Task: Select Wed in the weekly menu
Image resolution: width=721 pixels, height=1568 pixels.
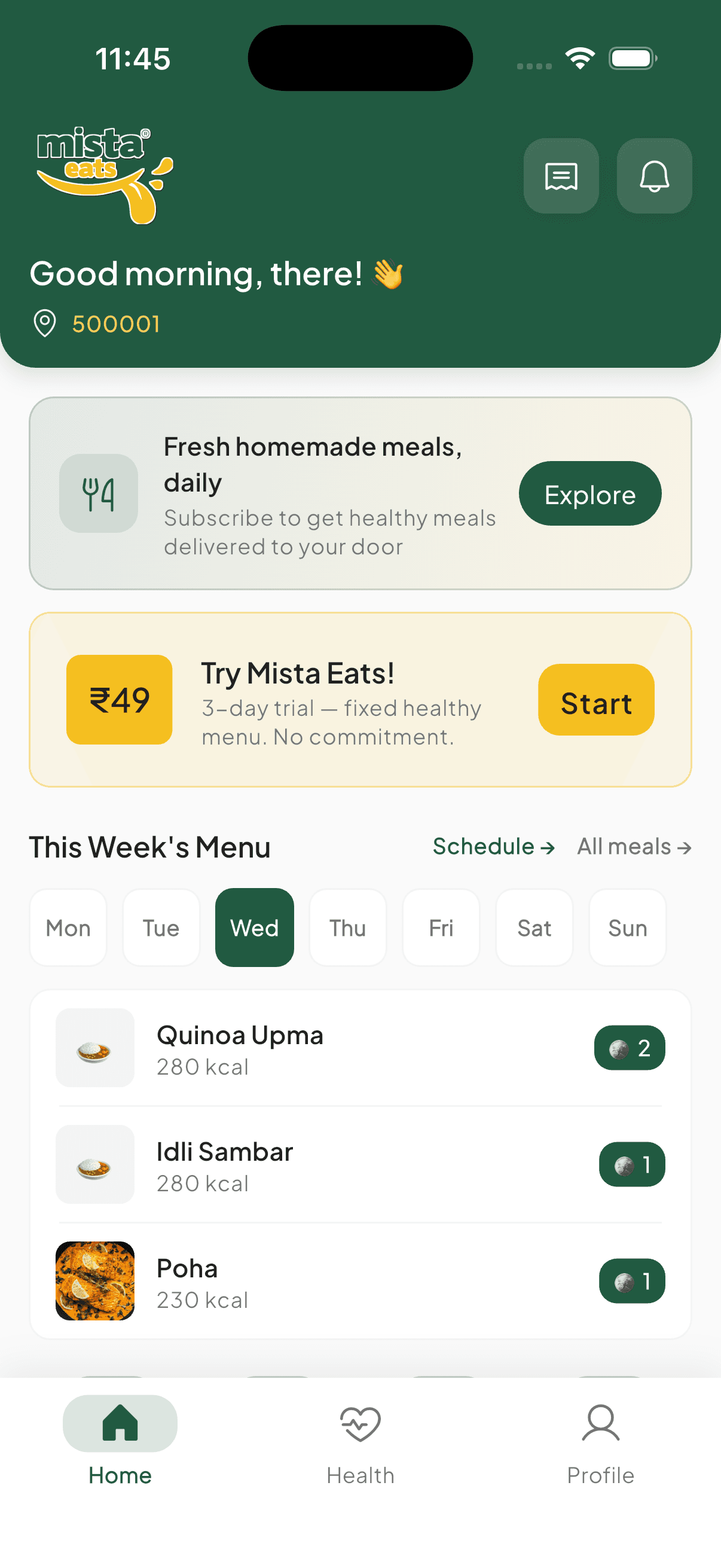Action: click(254, 928)
